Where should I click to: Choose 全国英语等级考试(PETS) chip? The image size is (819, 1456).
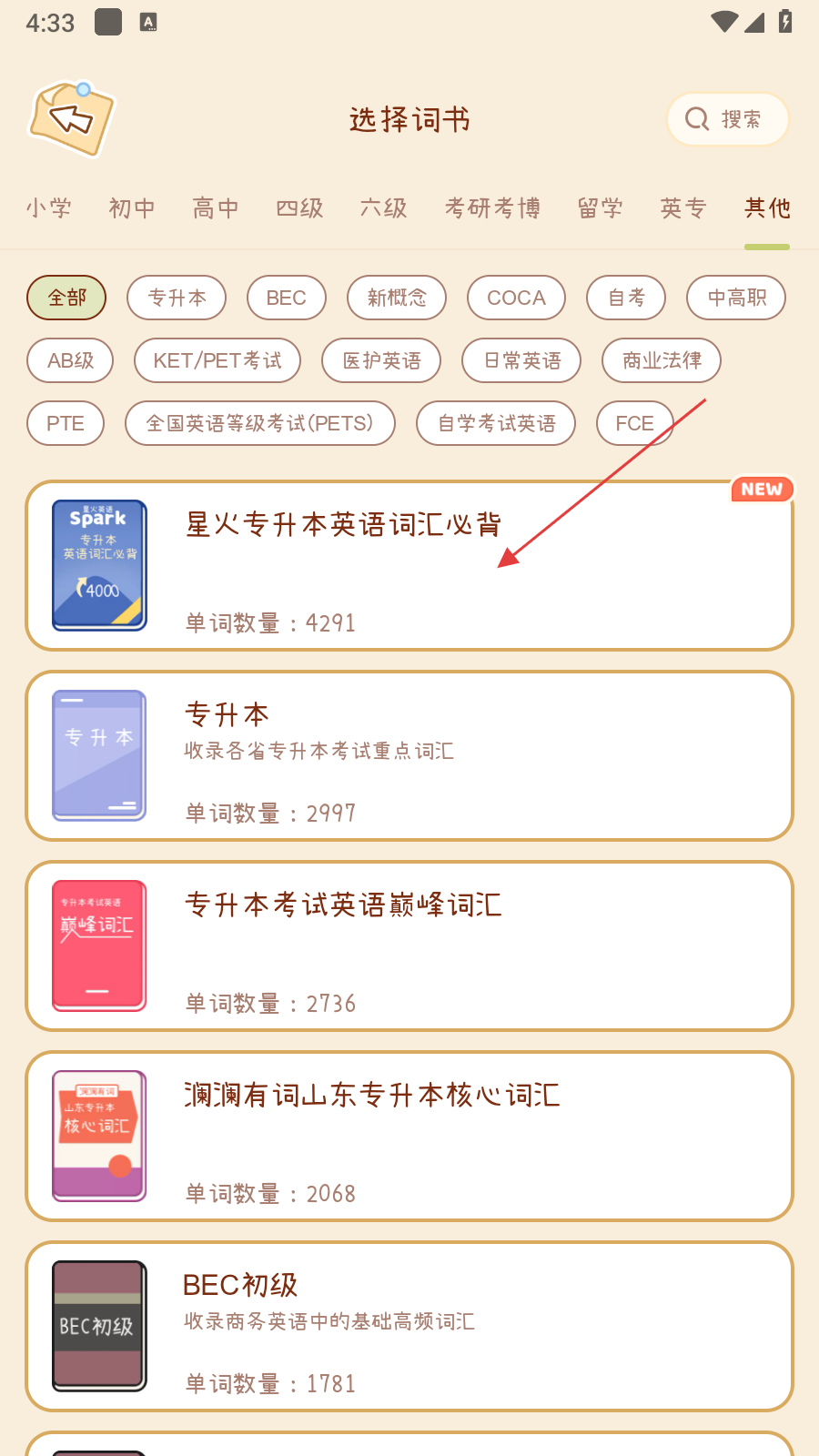coord(260,423)
